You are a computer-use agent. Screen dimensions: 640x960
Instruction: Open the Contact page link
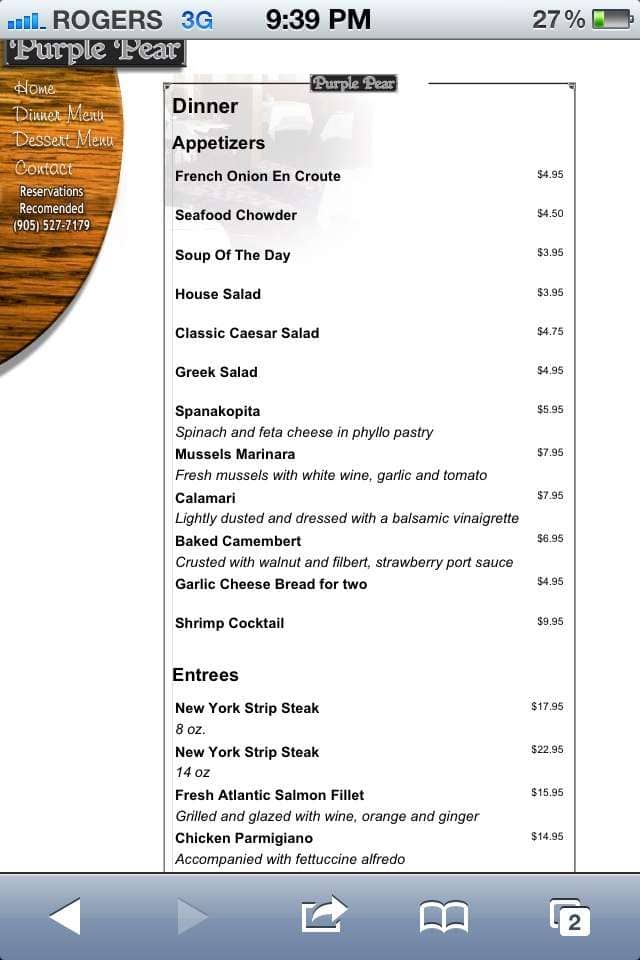click(44, 167)
